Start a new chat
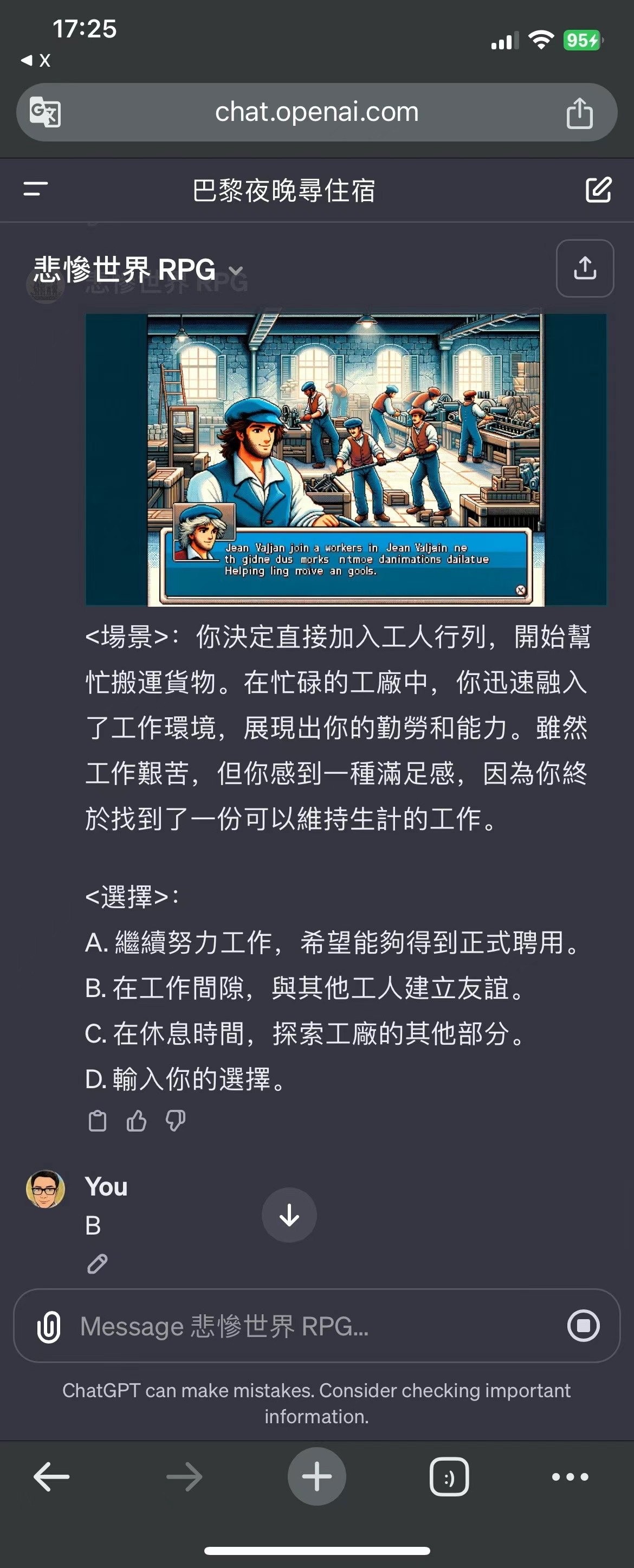The width and height of the screenshot is (634, 1568). tap(598, 190)
